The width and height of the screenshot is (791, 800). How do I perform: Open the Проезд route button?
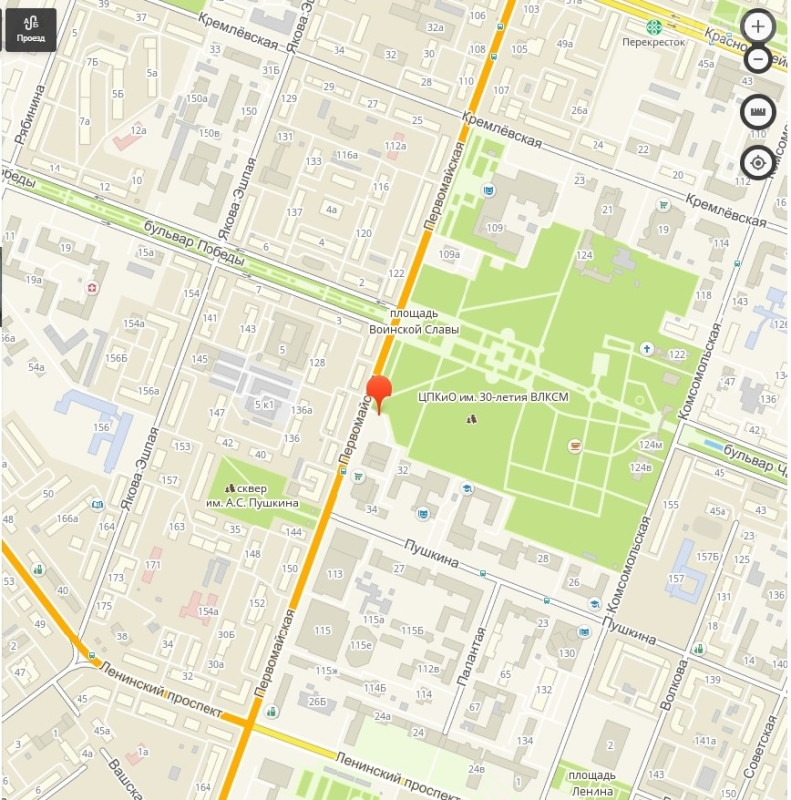click(30, 30)
